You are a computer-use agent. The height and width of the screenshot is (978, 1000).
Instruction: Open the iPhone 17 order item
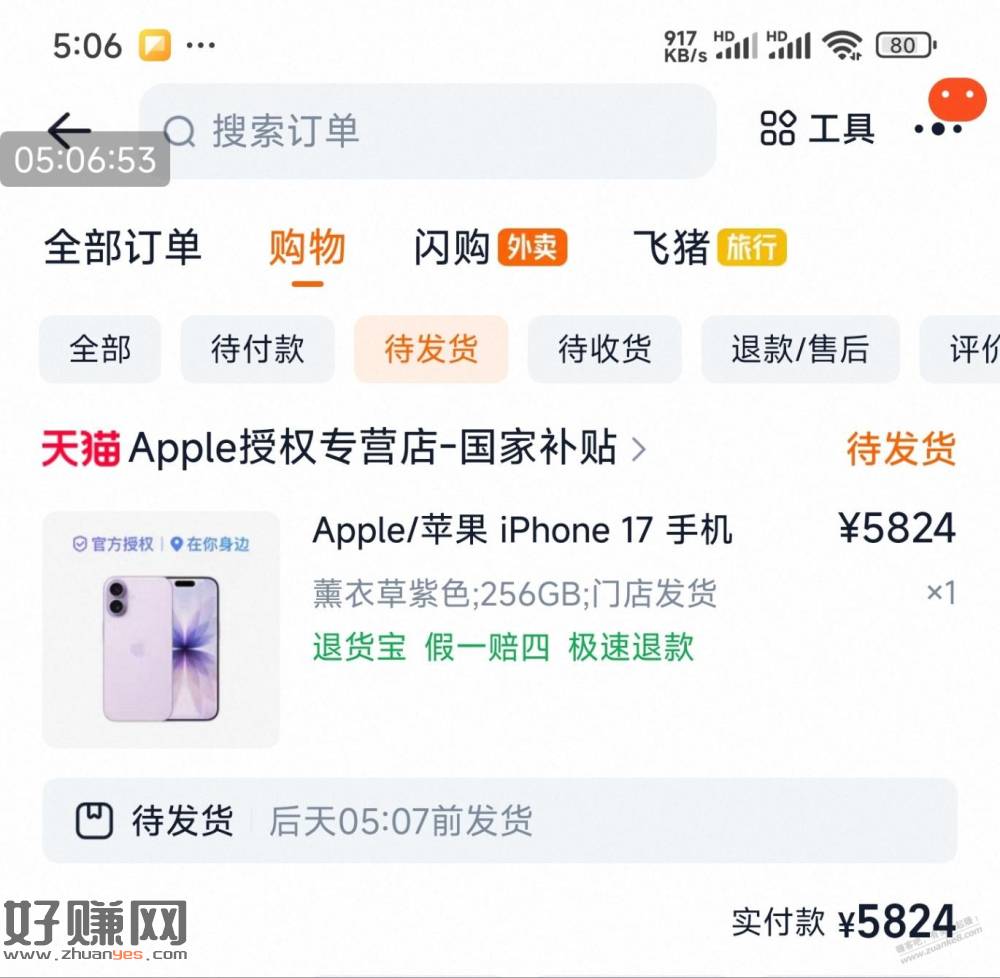point(522,530)
